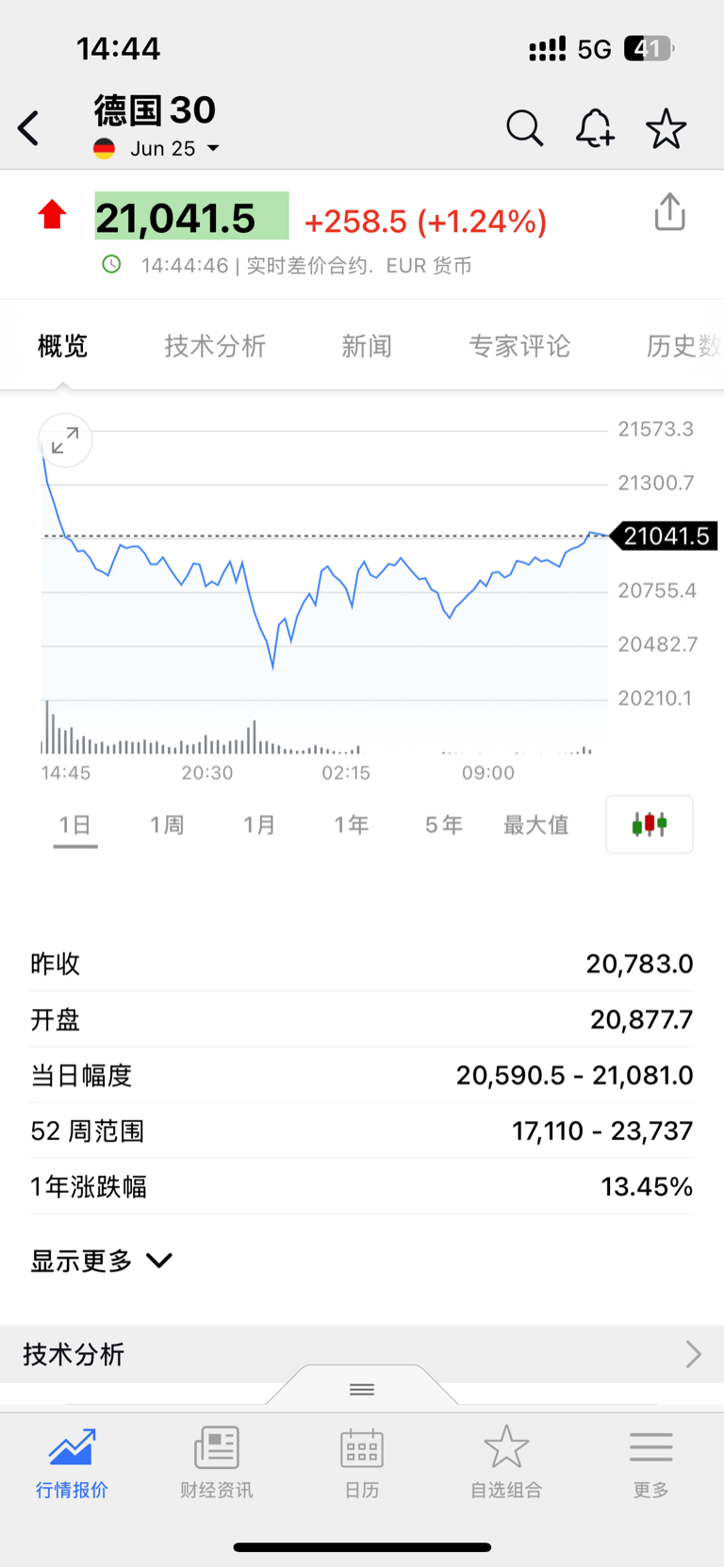The height and width of the screenshot is (1568, 724).
Task: Select the 1年 chart range
Action: (x=350, y=823)
